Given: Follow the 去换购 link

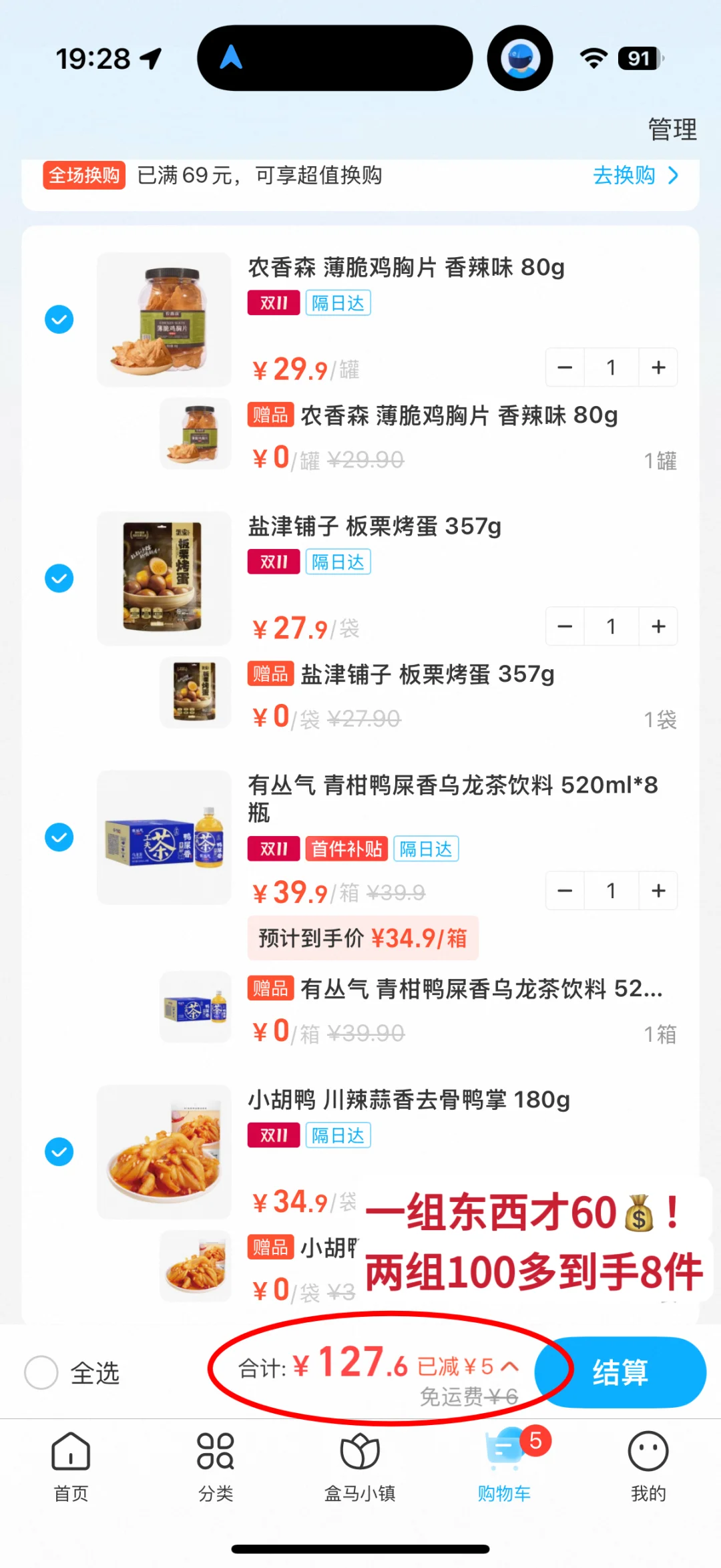Looking at the screenshot, I should [634, 176].
